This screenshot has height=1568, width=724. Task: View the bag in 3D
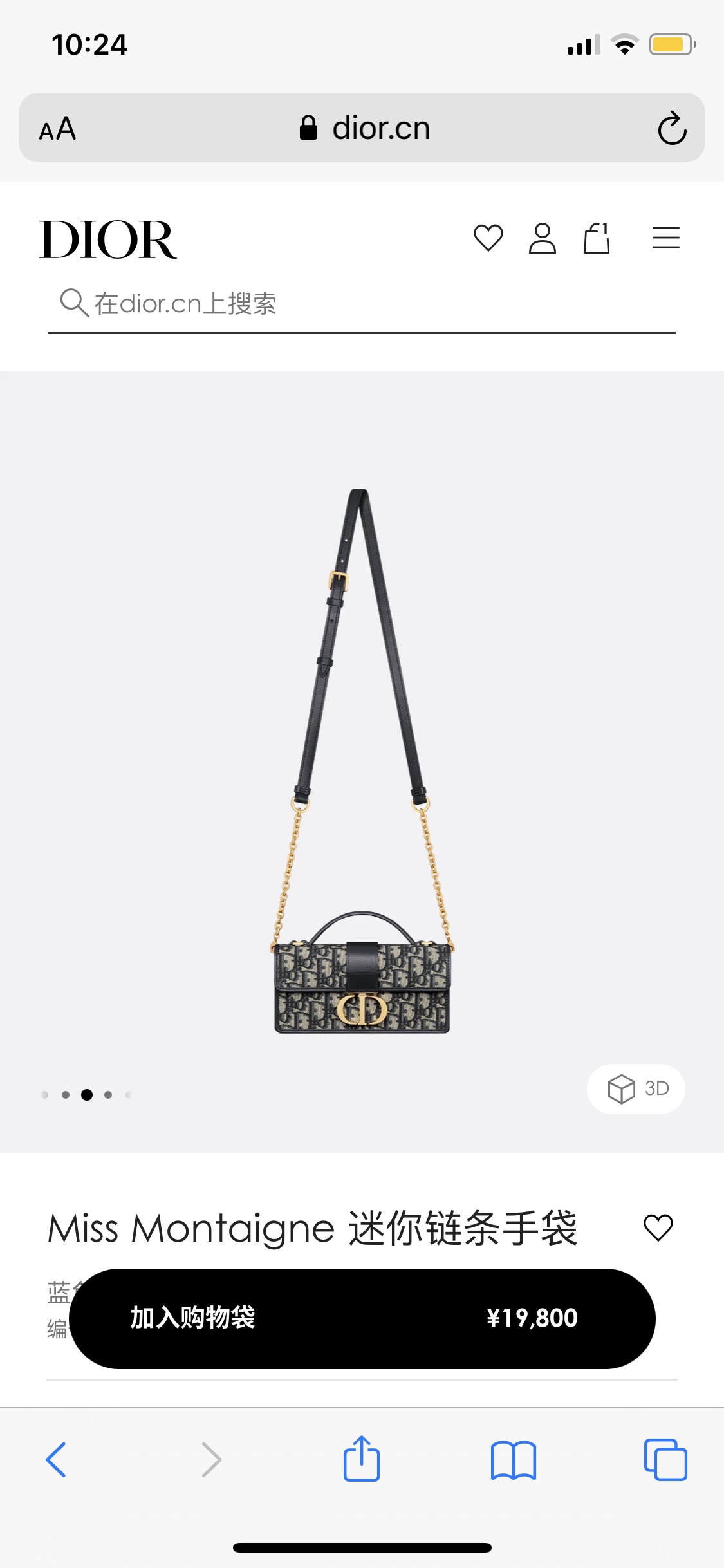636,1088
